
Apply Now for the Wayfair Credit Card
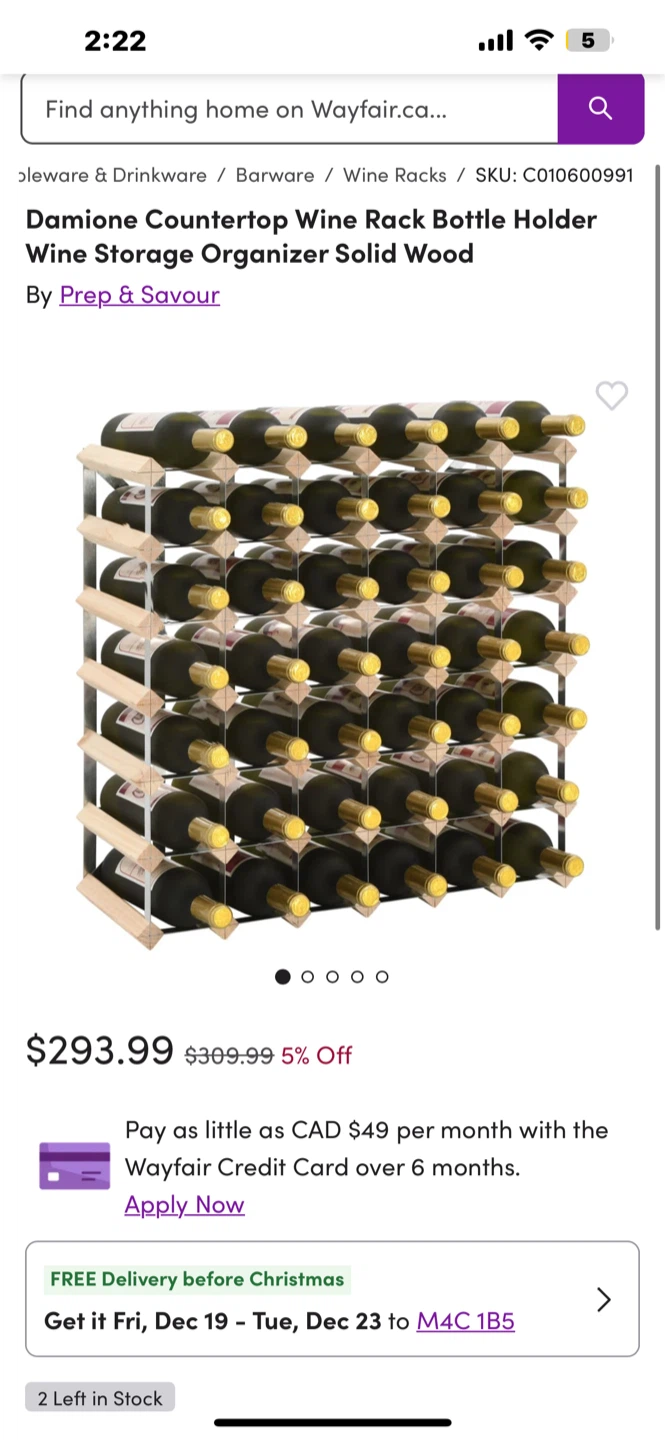tap(184, 1205)
